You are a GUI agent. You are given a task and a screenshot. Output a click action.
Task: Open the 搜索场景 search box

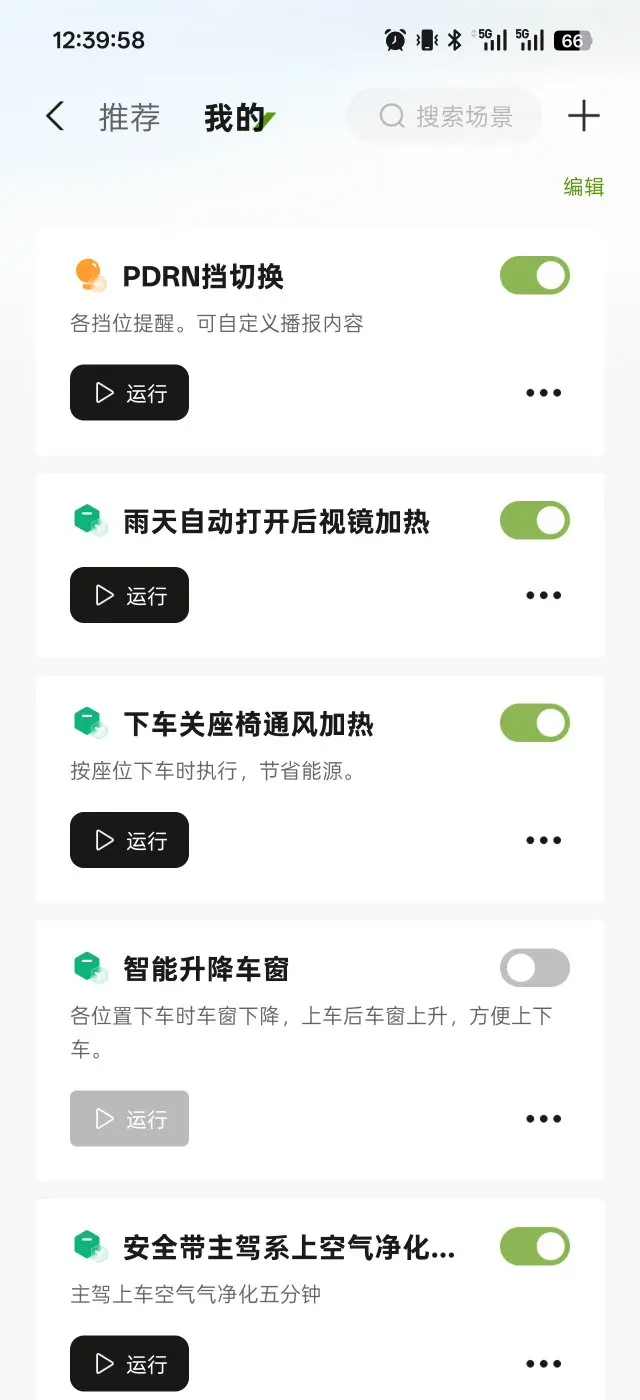pyautogui.click(x=445, y=117)
